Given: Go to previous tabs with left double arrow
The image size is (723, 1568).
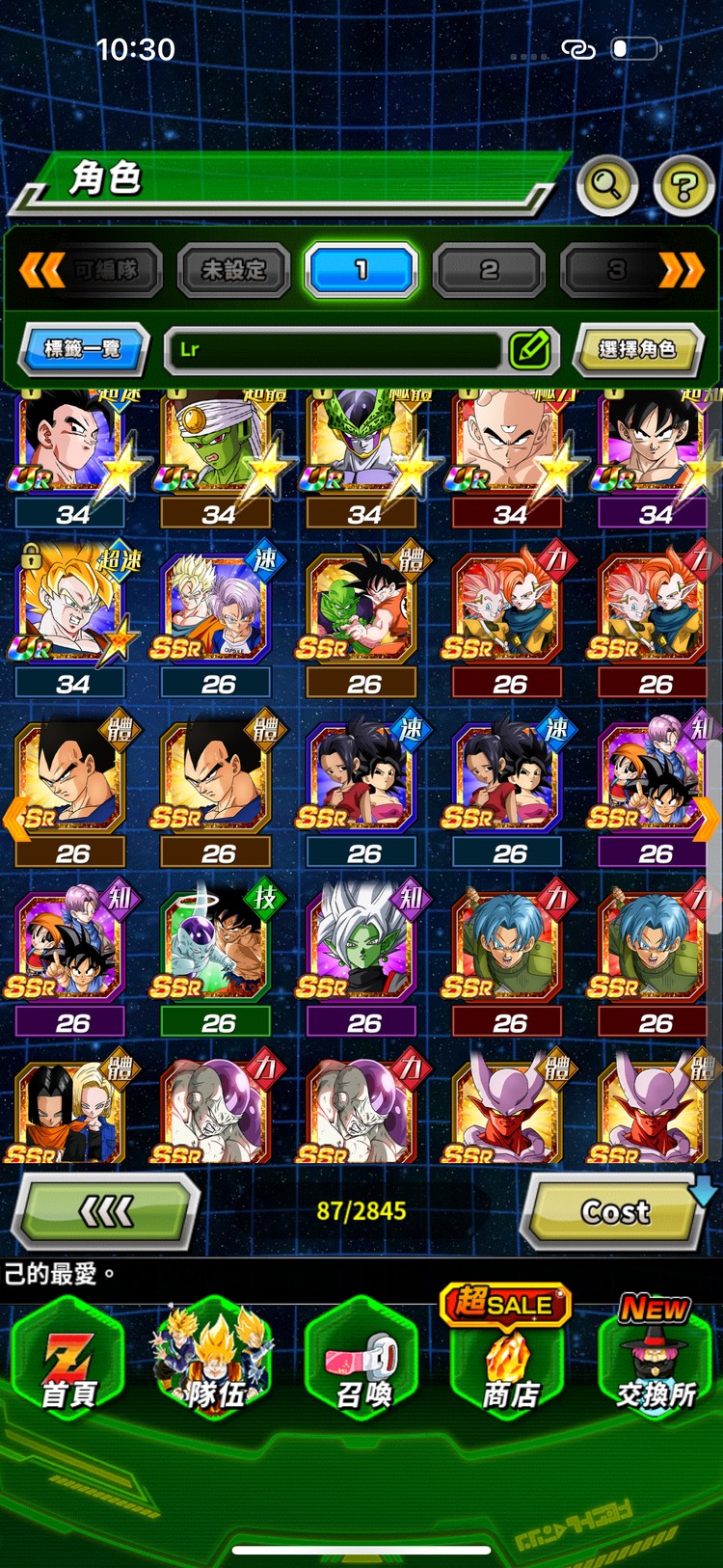Looking at the screenshot, I should pyautogui.click(x=42, y=270).
